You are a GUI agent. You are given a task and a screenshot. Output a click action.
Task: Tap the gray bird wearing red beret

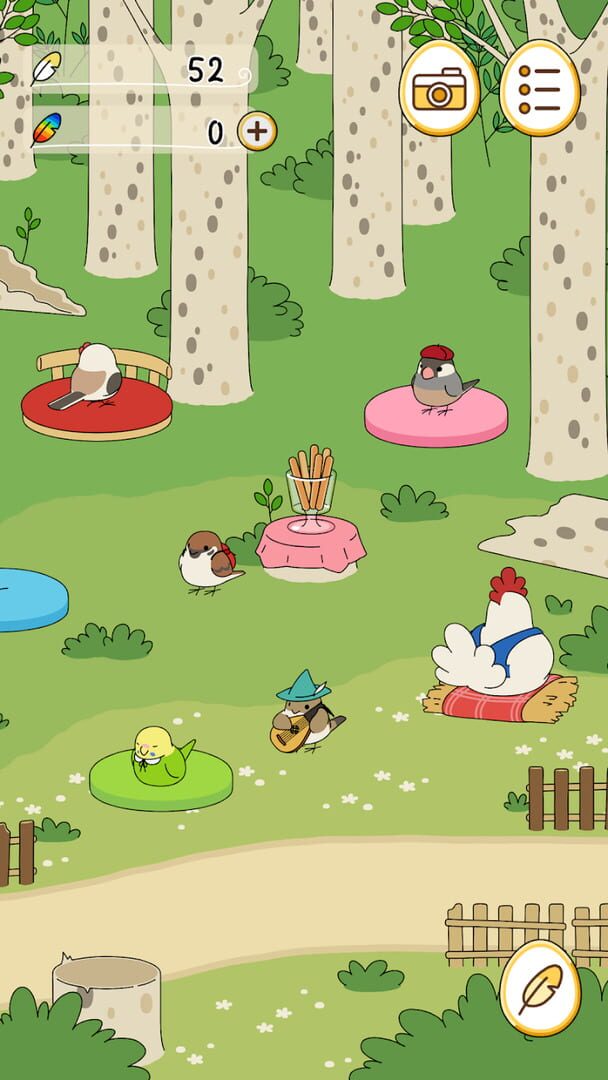[440, 380]
